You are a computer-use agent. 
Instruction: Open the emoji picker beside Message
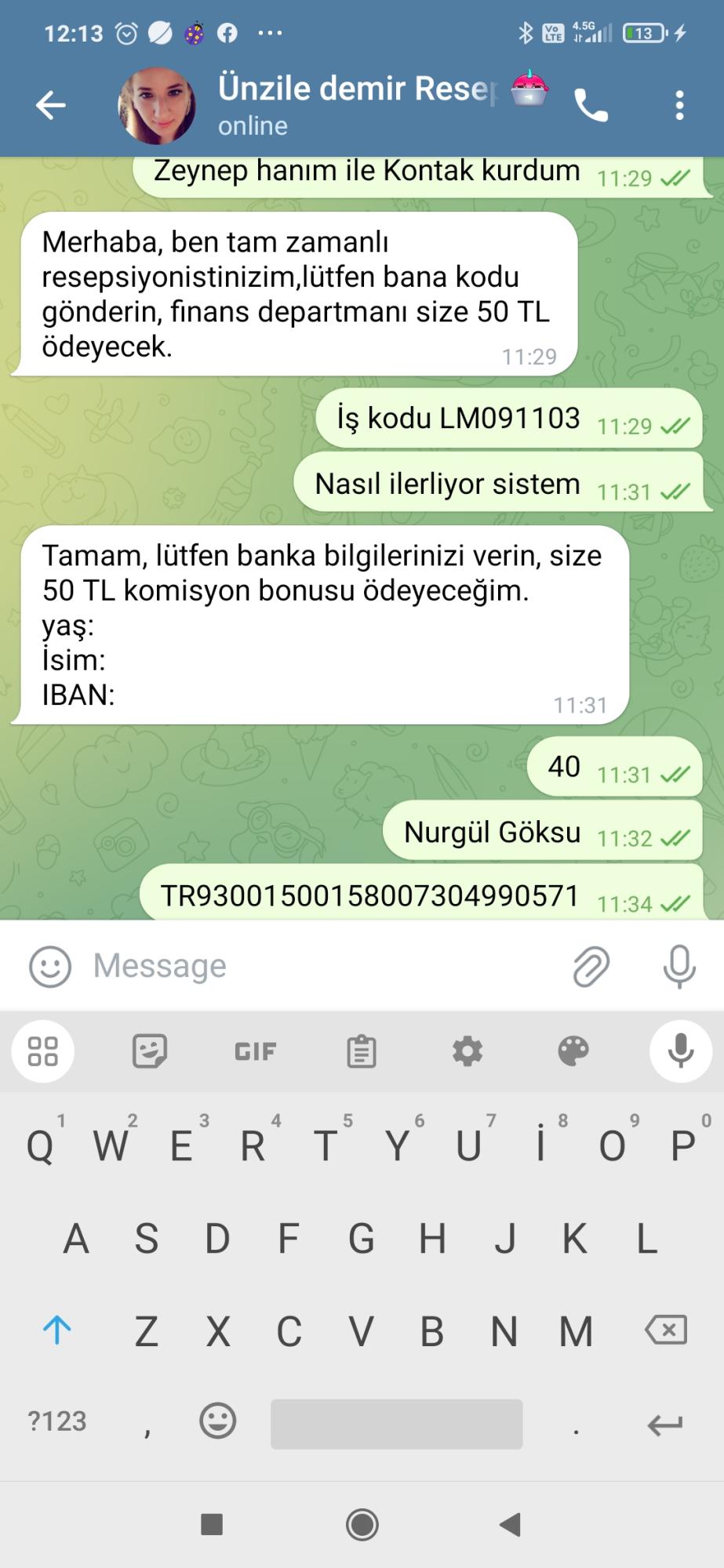tap(50, 966)
